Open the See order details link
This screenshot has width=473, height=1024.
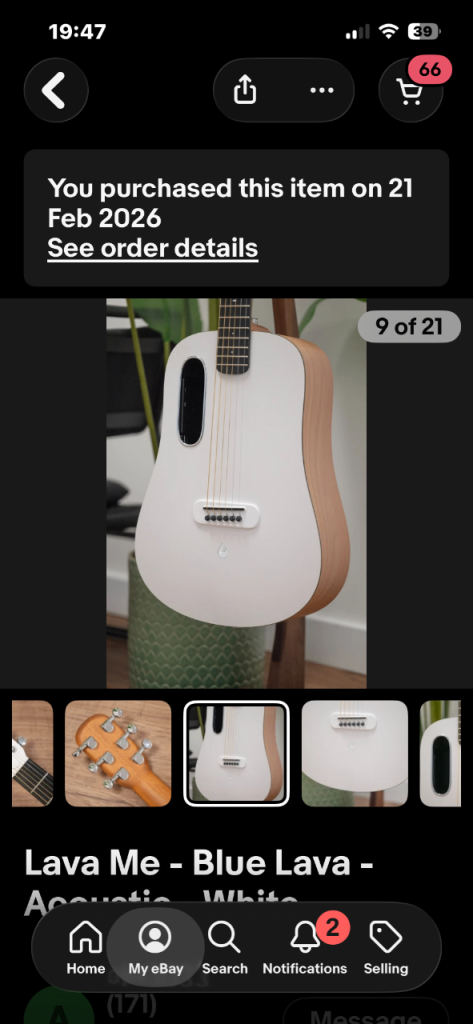pyautogui.click(x=153, y=248)
